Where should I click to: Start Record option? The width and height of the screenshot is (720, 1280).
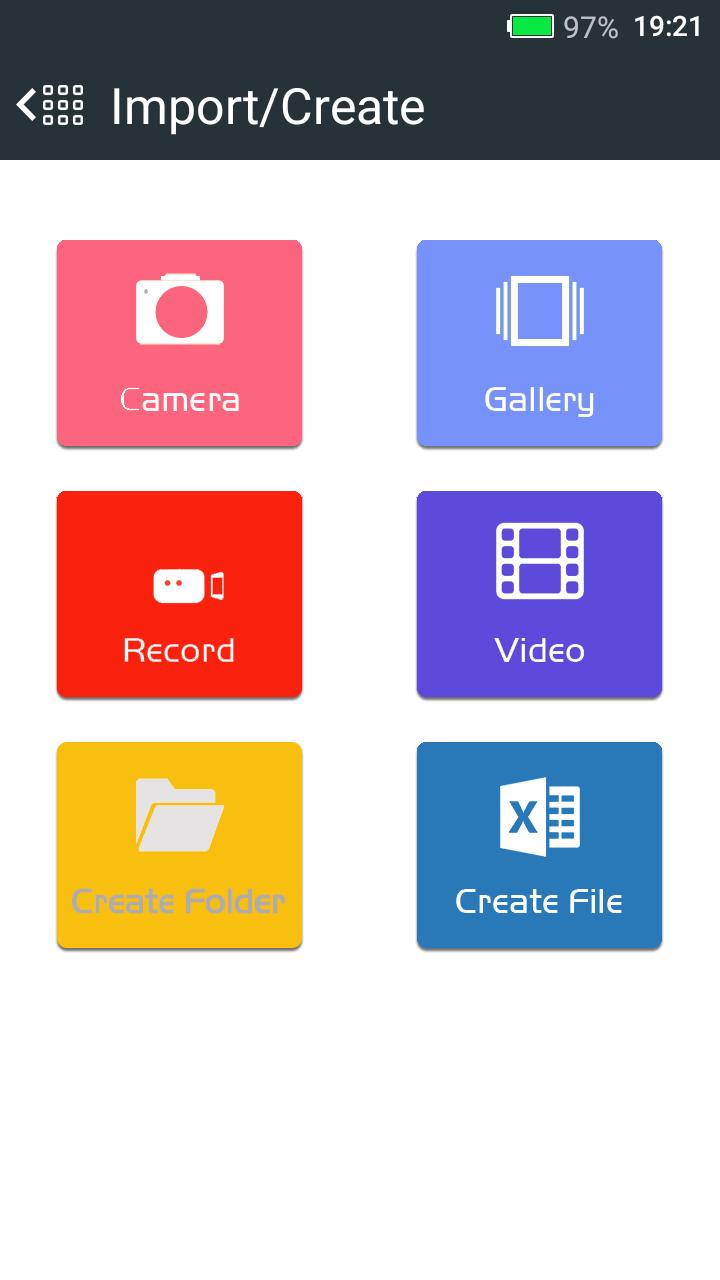pos(179,594)
